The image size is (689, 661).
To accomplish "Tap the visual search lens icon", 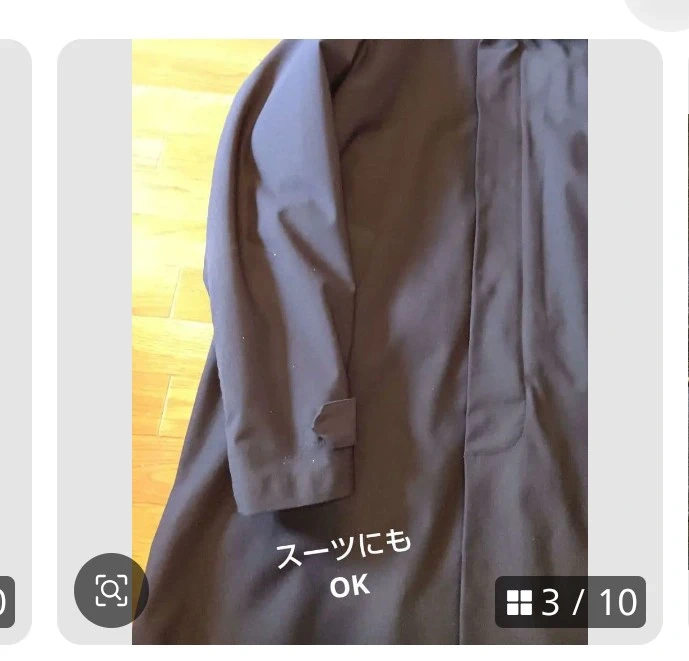I will (111, 590).
